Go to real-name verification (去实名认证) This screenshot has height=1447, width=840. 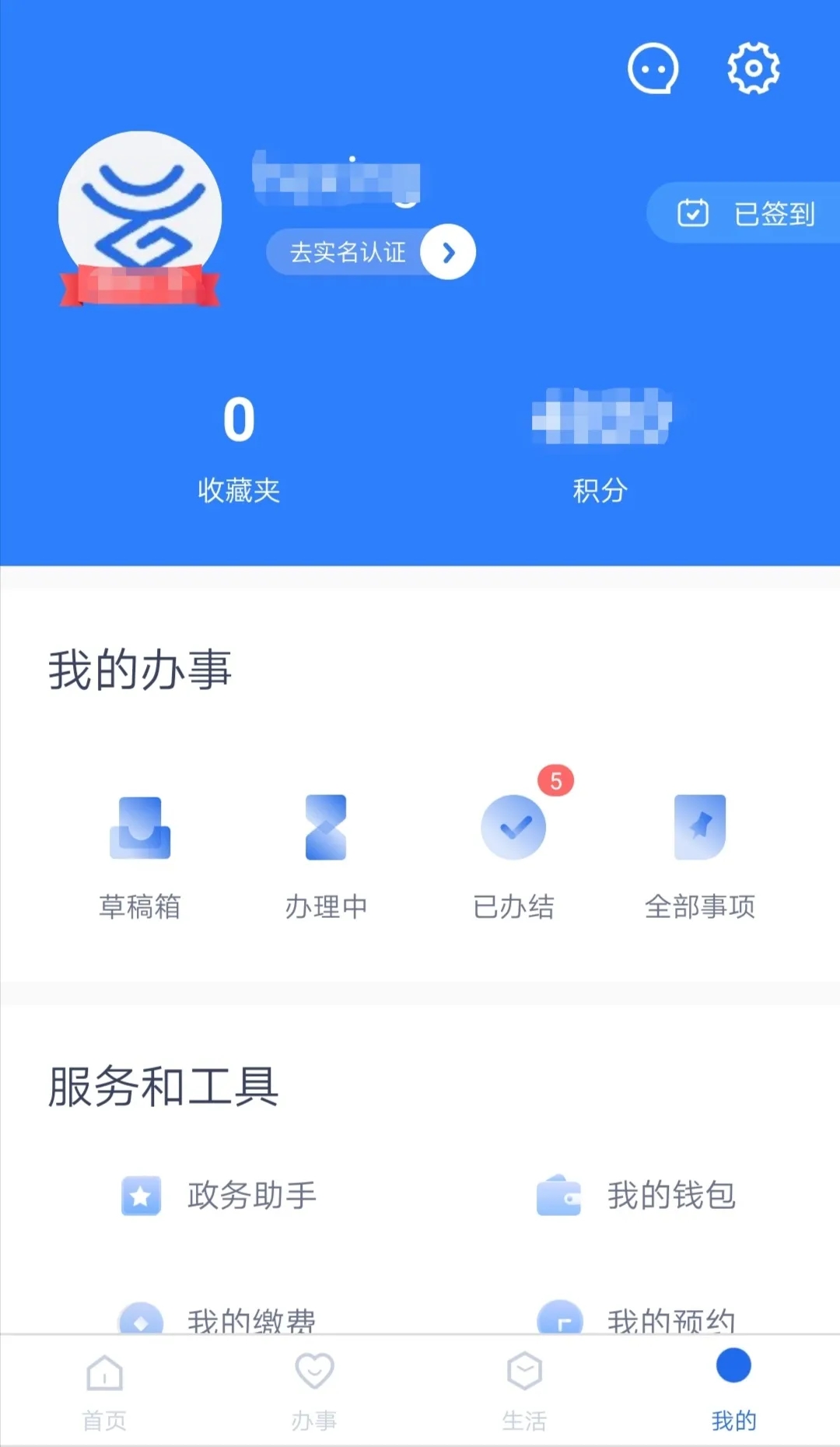371,252
